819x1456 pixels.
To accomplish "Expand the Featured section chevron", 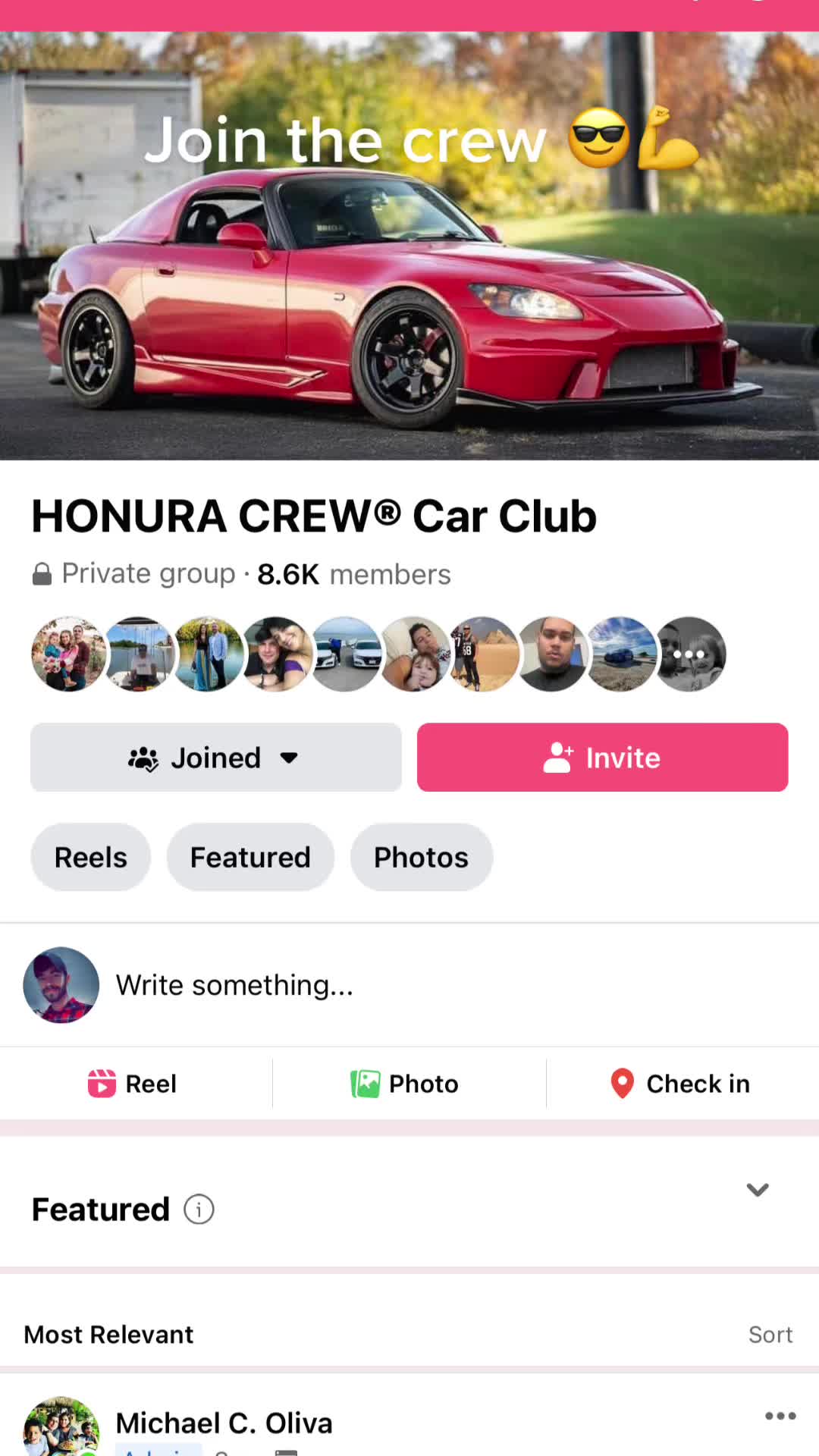I will pyautogui.click(x=758, y=1189).
